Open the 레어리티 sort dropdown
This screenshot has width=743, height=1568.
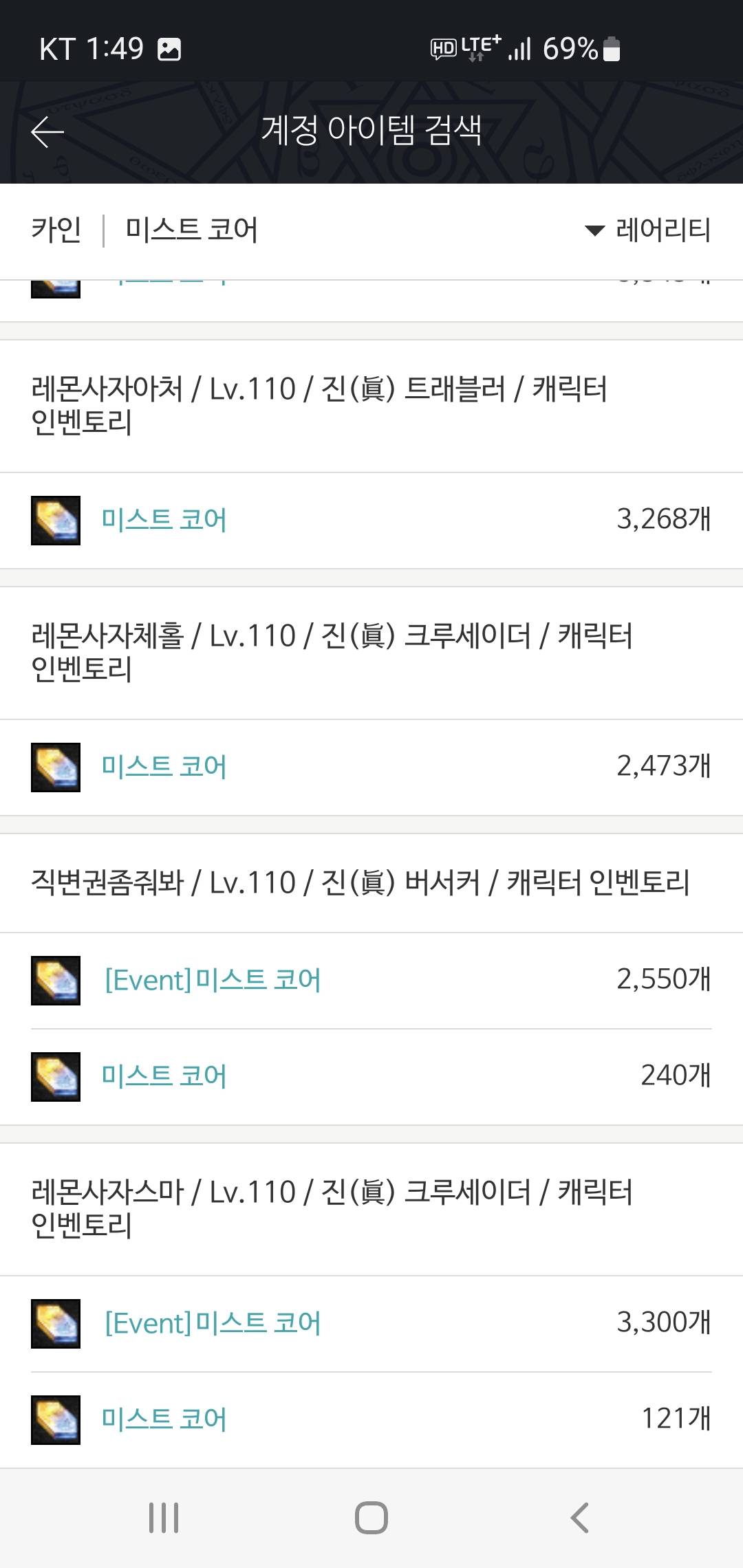click(x=647, y=230)
